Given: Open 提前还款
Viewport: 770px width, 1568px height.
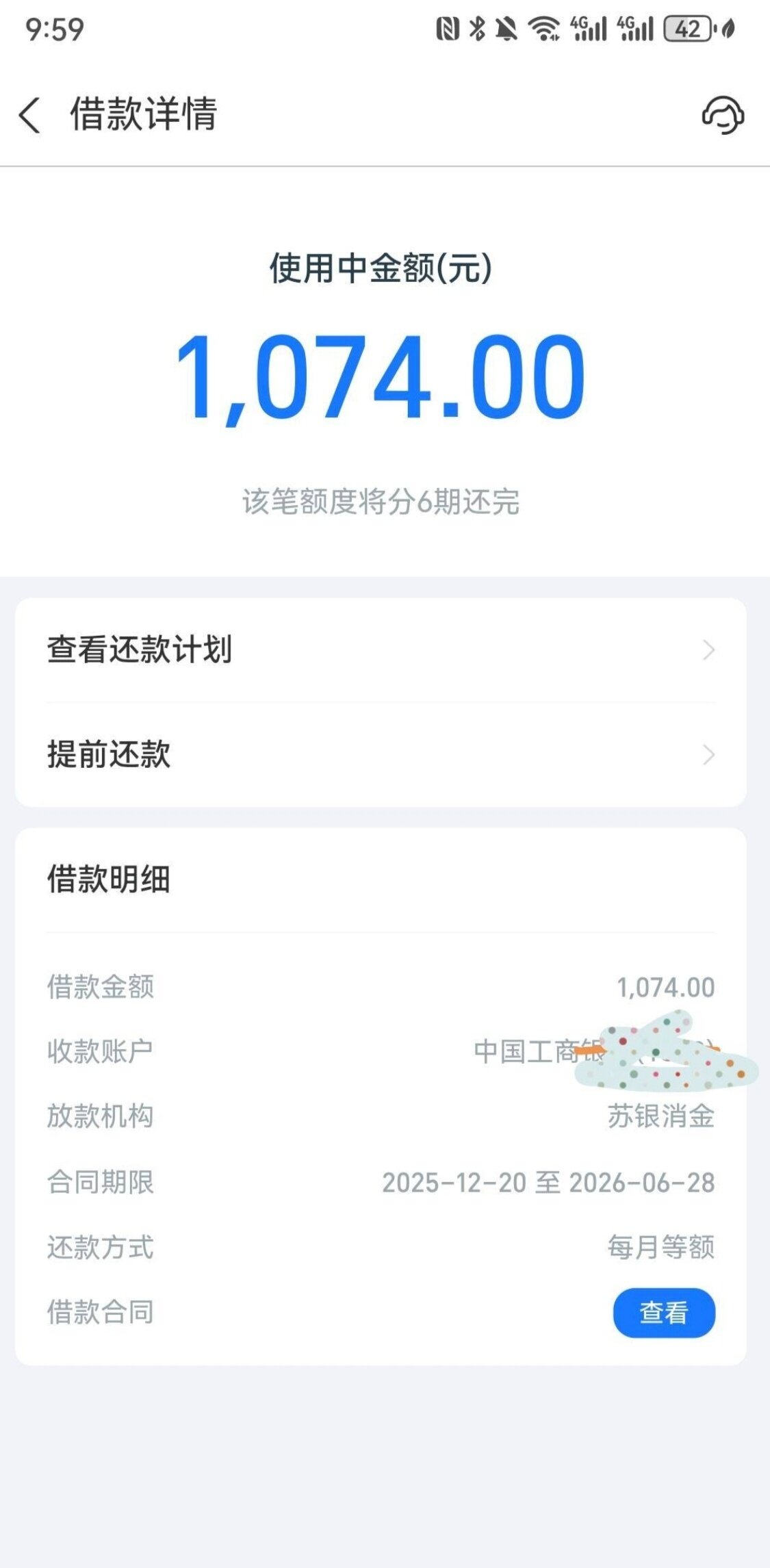Looking at the screenshot, I should [381, 754].
